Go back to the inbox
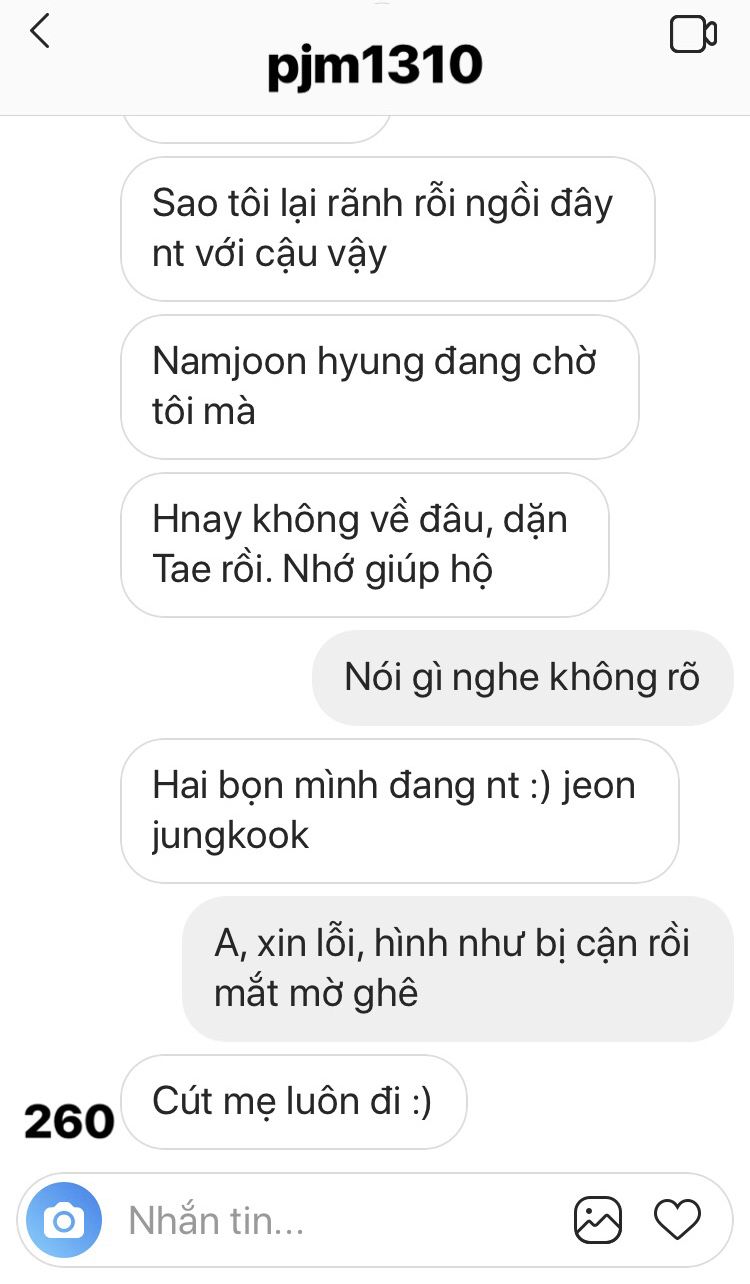The width and height of the screenshot is (750, 1284). tap(40, 33)
